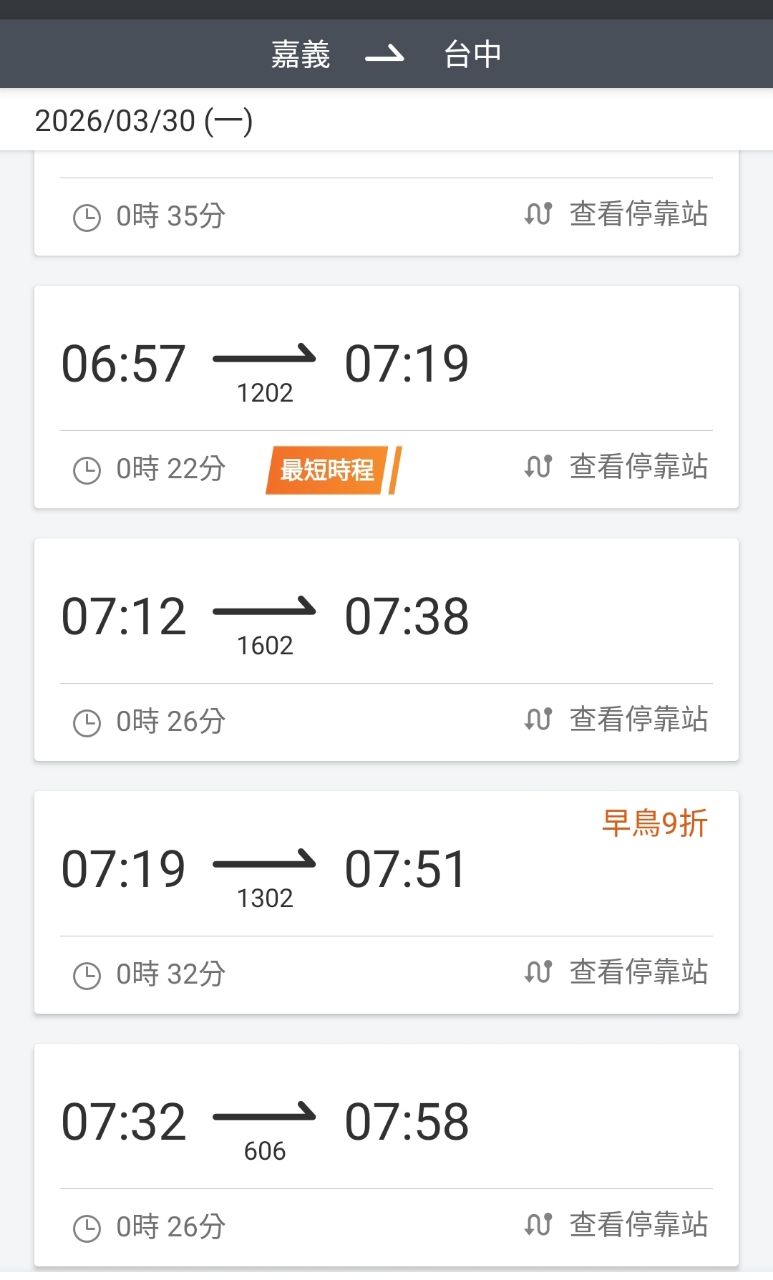Tap the stops icon next to train 1202's 查看停靠站
The height and width of the screenshot is (1280, 773).
pos(539,467)
